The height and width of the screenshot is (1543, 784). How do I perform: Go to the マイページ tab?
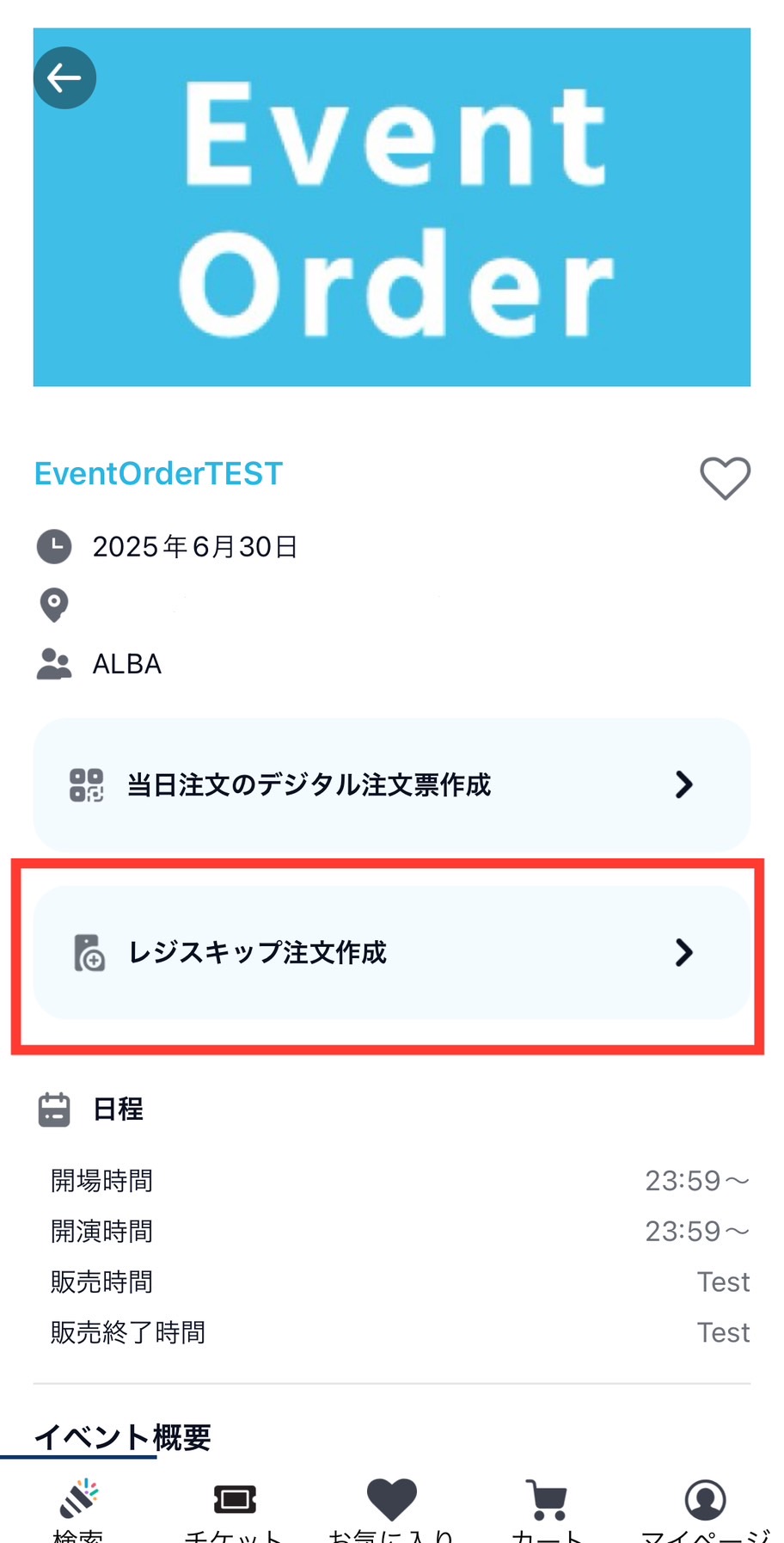[705, 1509]
